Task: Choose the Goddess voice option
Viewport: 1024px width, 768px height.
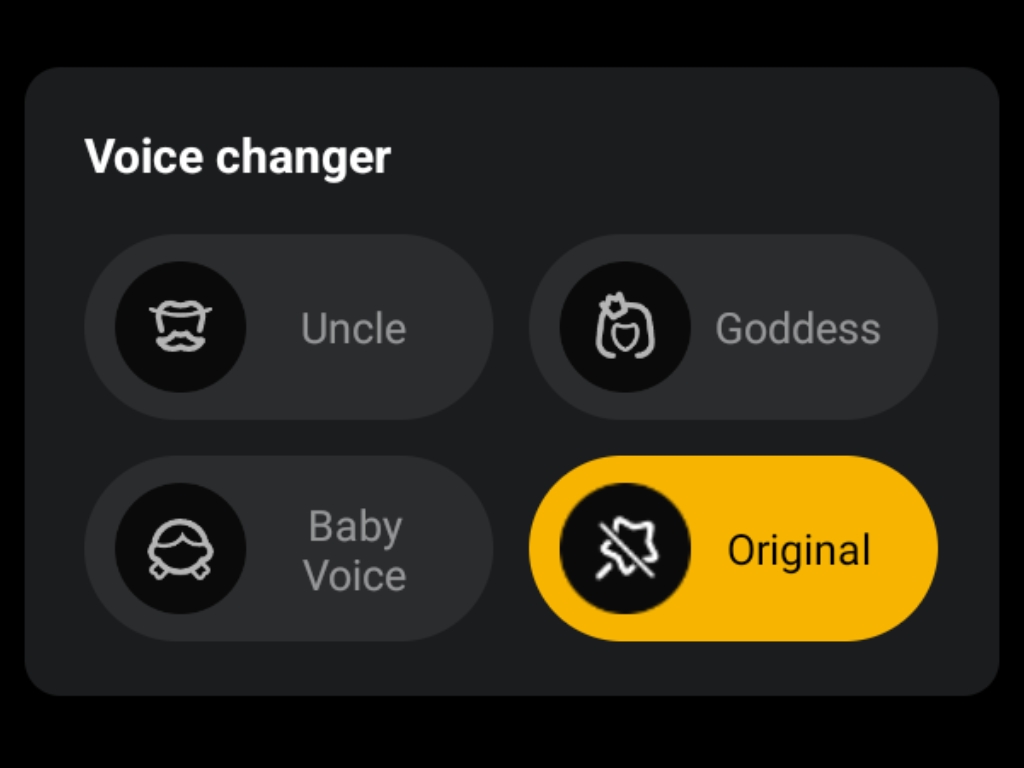Action: pos(733,327)
